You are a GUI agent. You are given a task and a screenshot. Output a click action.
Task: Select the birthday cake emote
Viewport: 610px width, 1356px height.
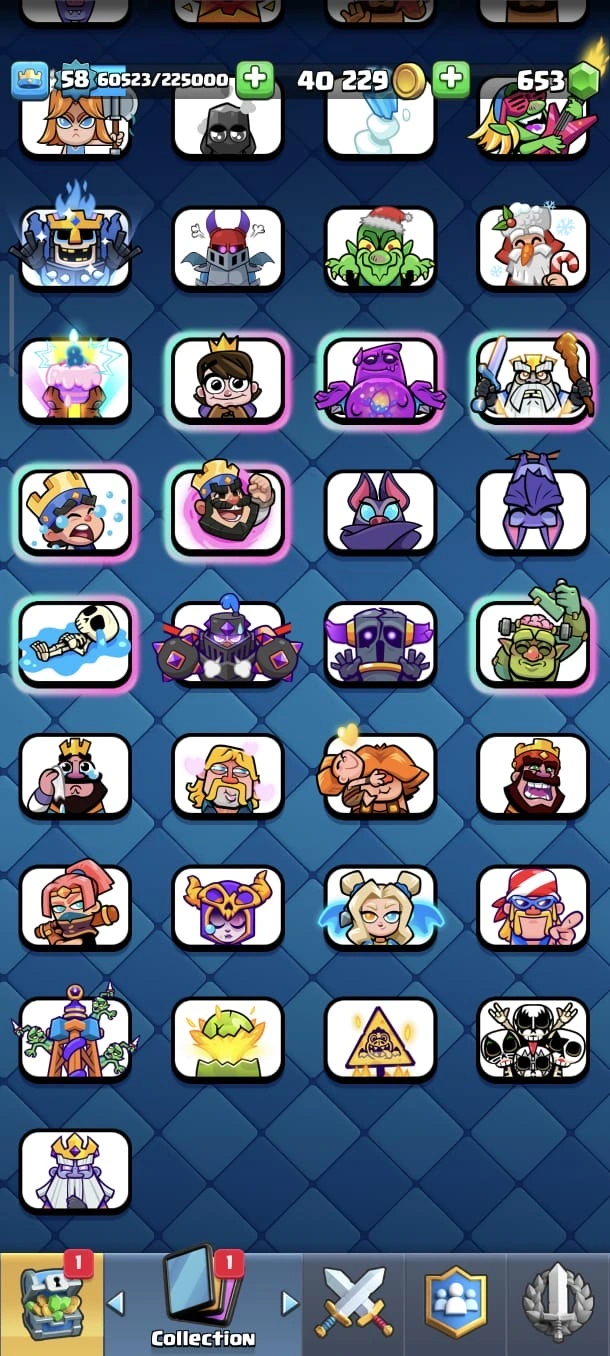(x=76, y=380)
